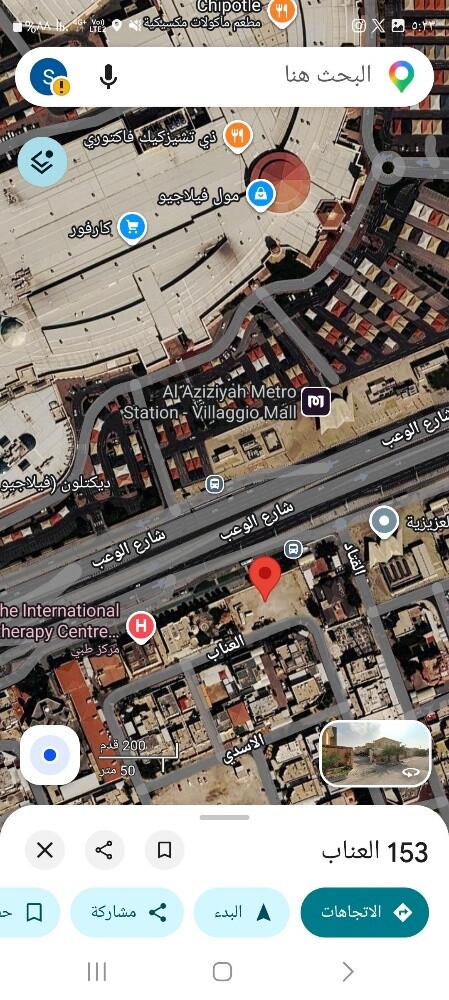The image size is (449, 1000).
Task: Open the كارفور store pin
Action: click(132, 228)
